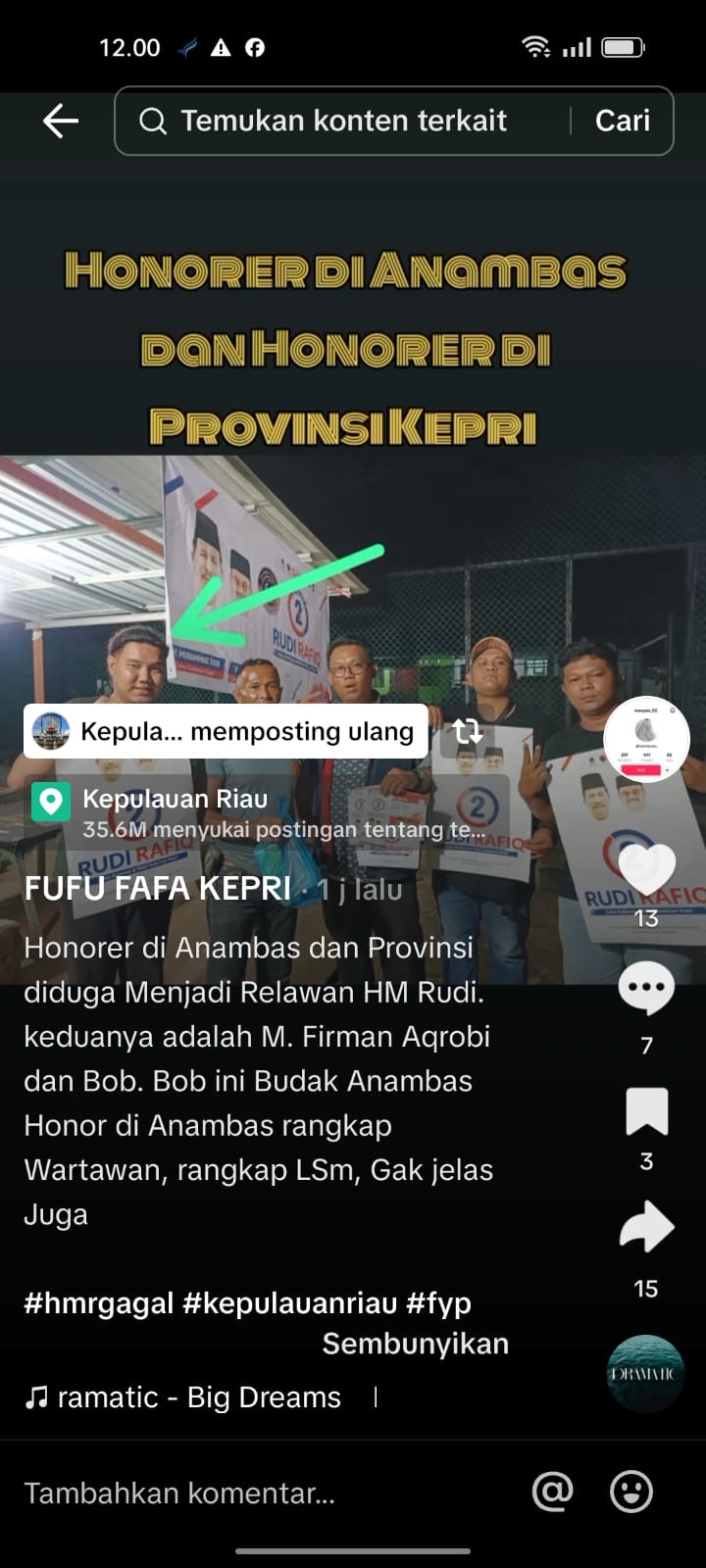Image resolution: width=706 pixels, height=1568 pixels.
Task: Open the Temukan konten terkait search field
Action: [343, 121]
